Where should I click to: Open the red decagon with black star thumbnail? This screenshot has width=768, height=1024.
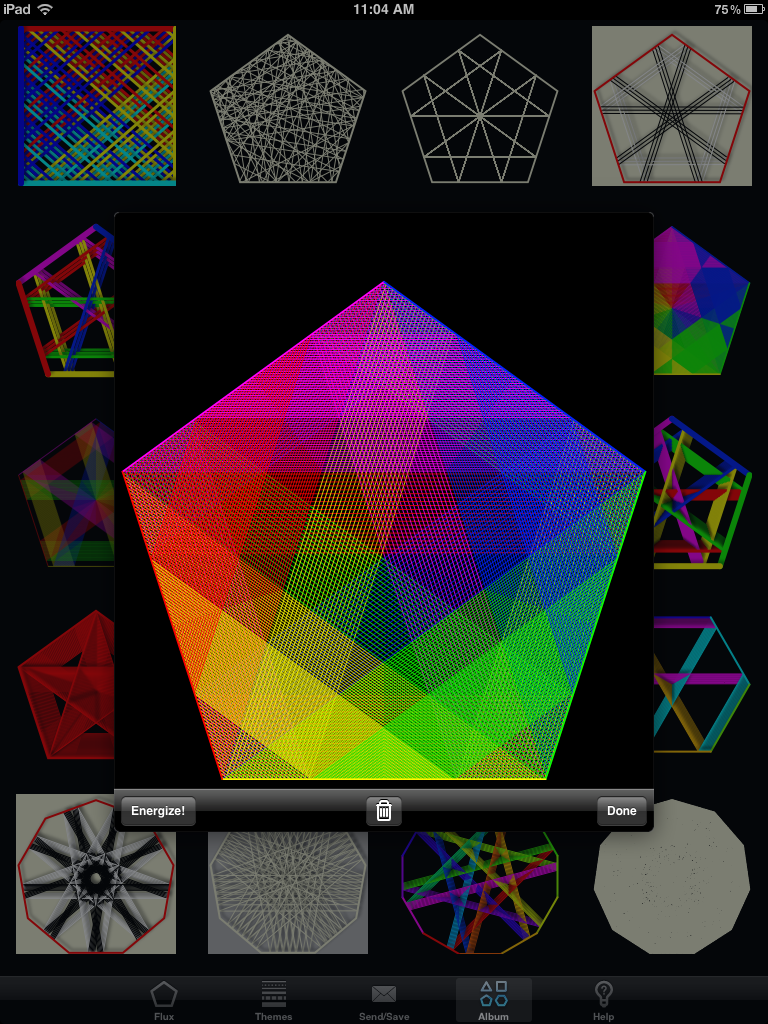[95, 874]
